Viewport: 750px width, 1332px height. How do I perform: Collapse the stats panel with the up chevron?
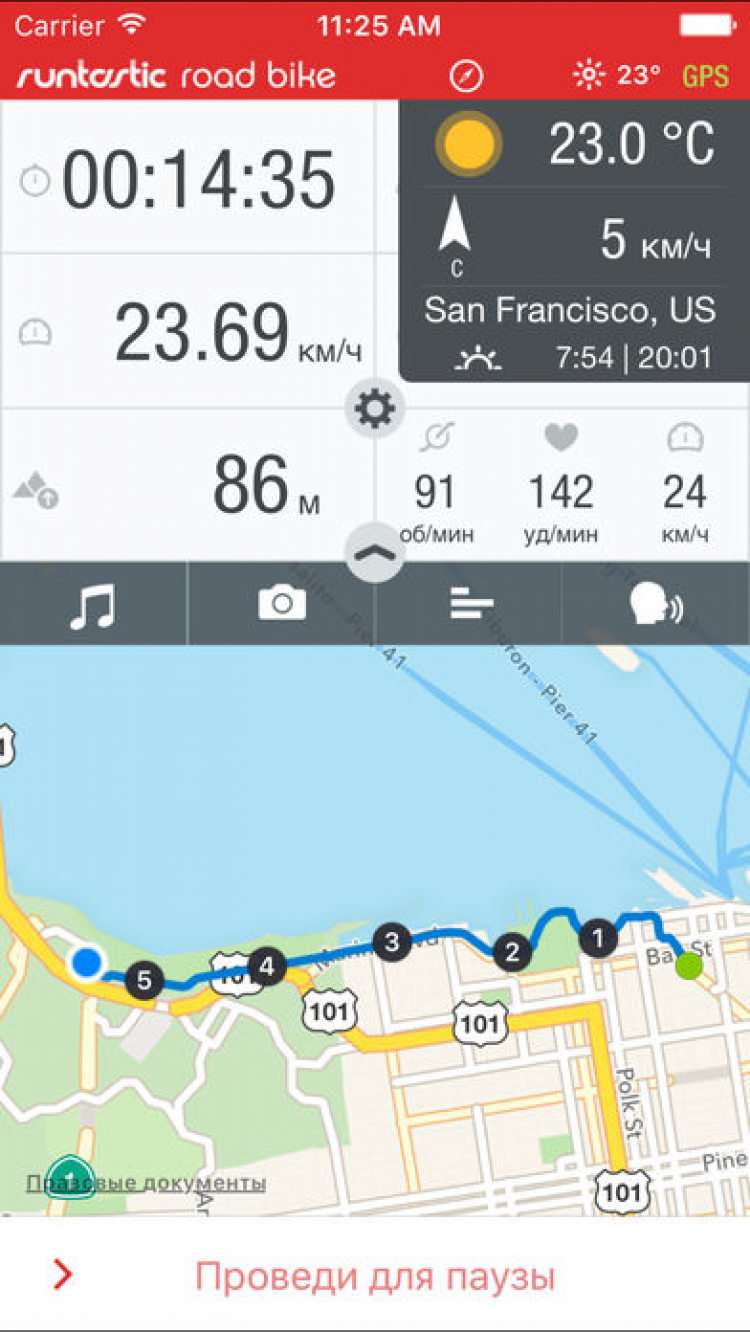(x=375, y=551)
